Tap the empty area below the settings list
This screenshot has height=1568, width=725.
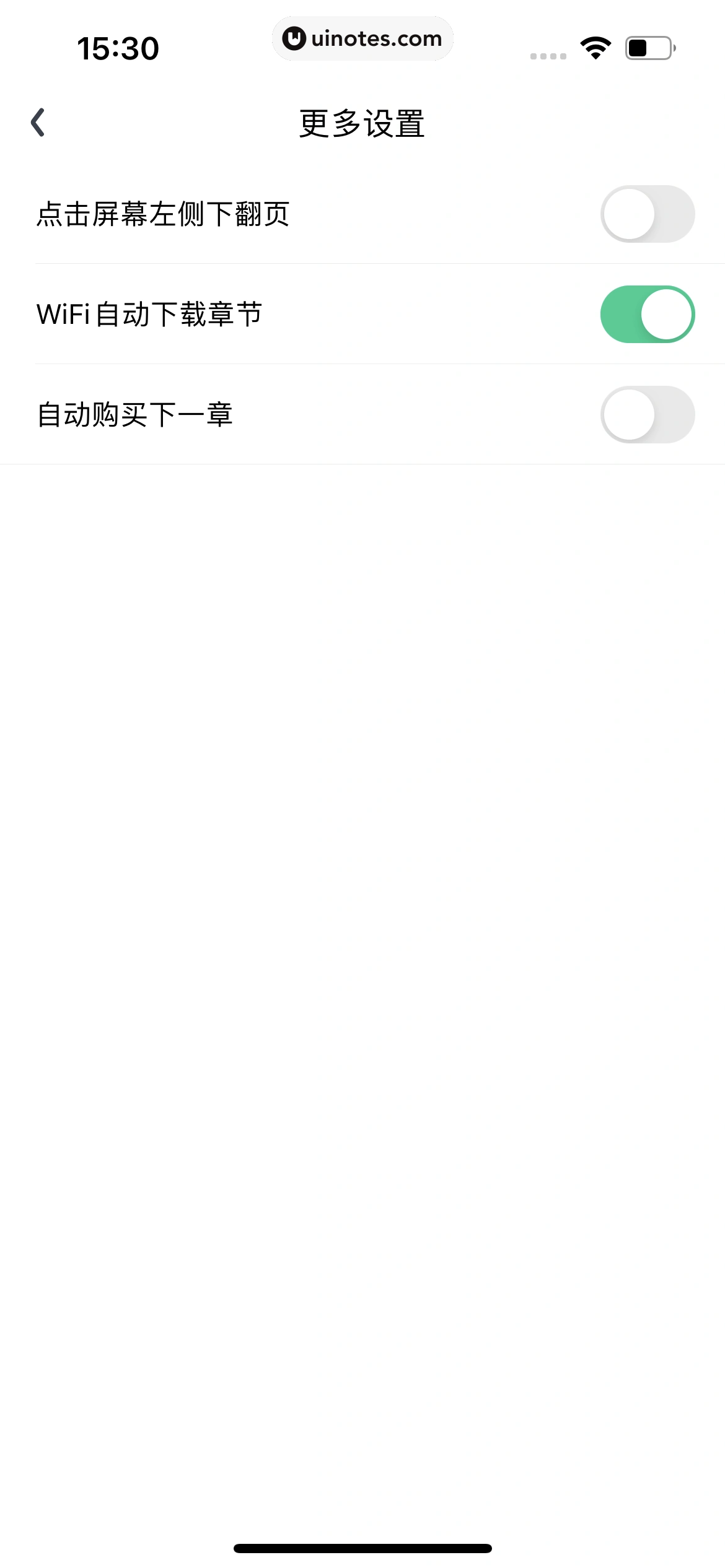[x=362, y=867]
